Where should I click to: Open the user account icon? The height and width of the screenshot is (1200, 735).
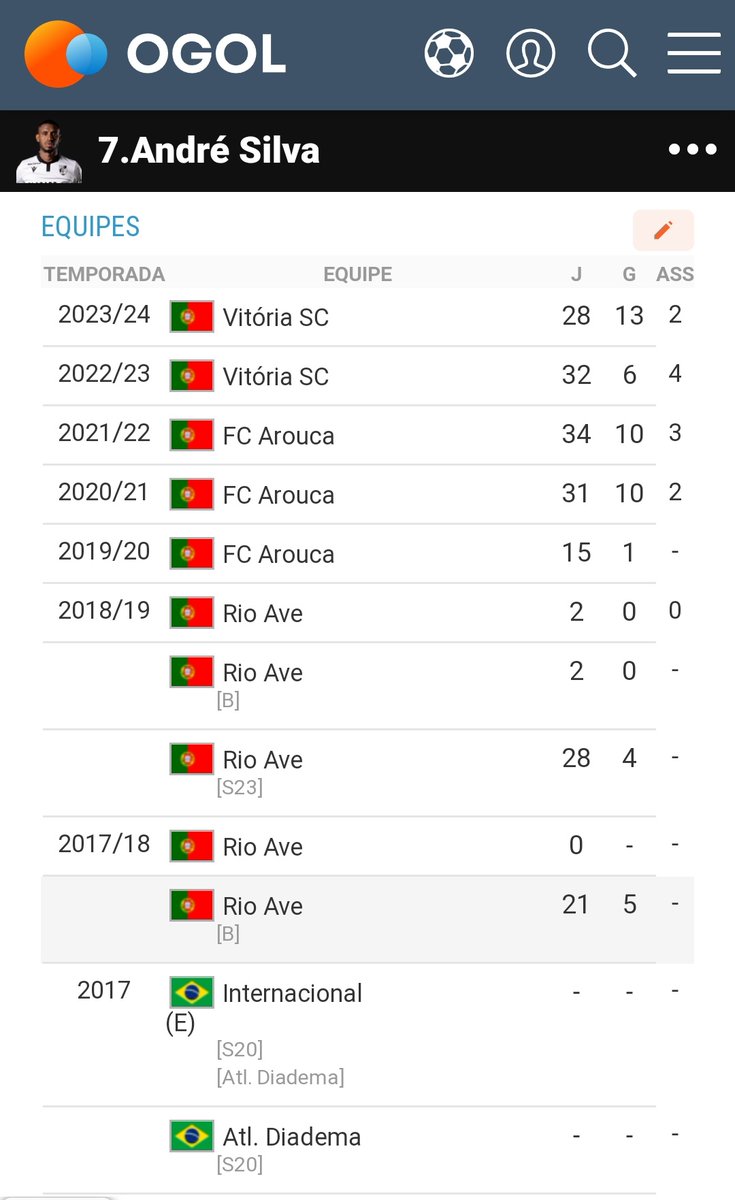[531, 53]
